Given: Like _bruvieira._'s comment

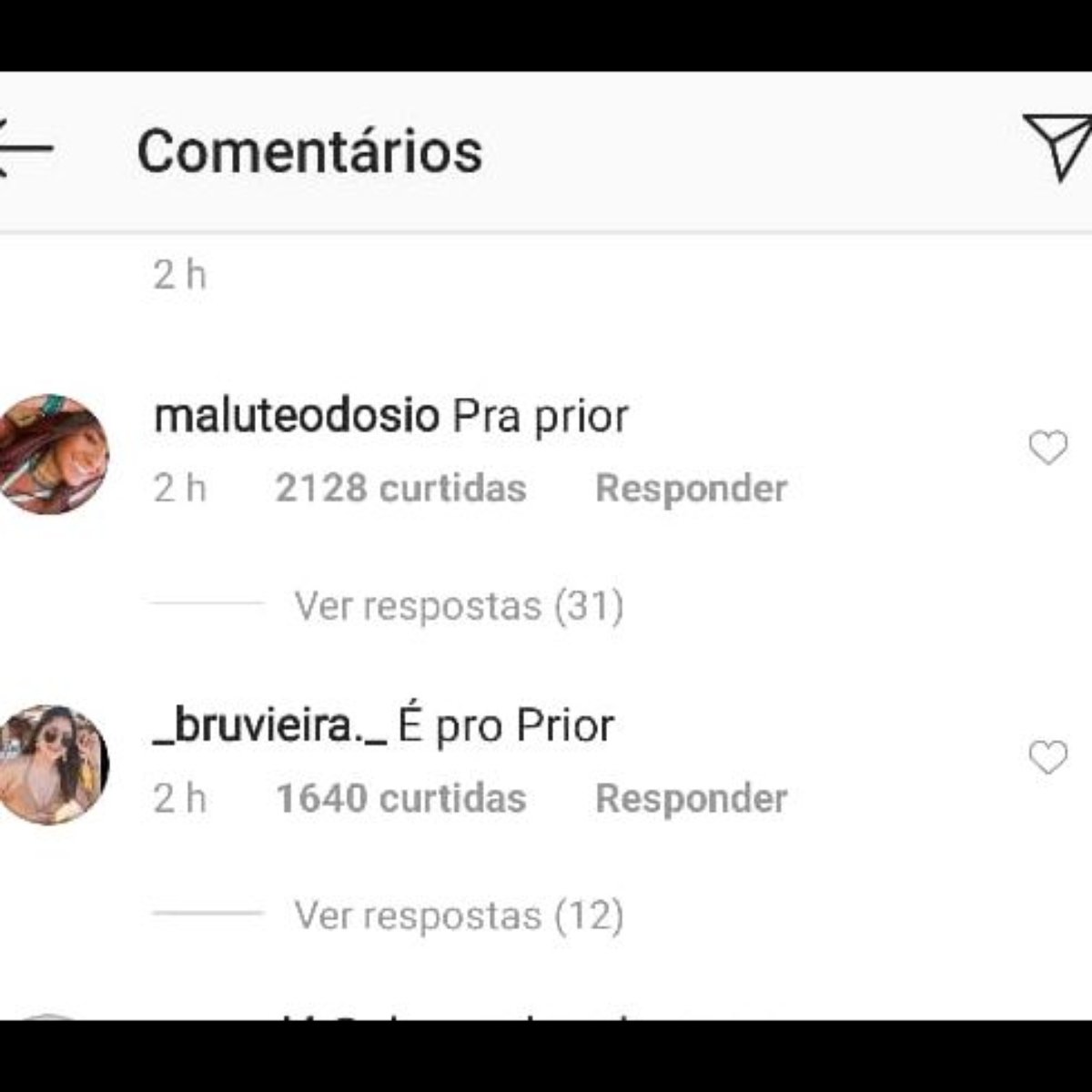Looking at the screenshot, I should [x=1047, y=757].
